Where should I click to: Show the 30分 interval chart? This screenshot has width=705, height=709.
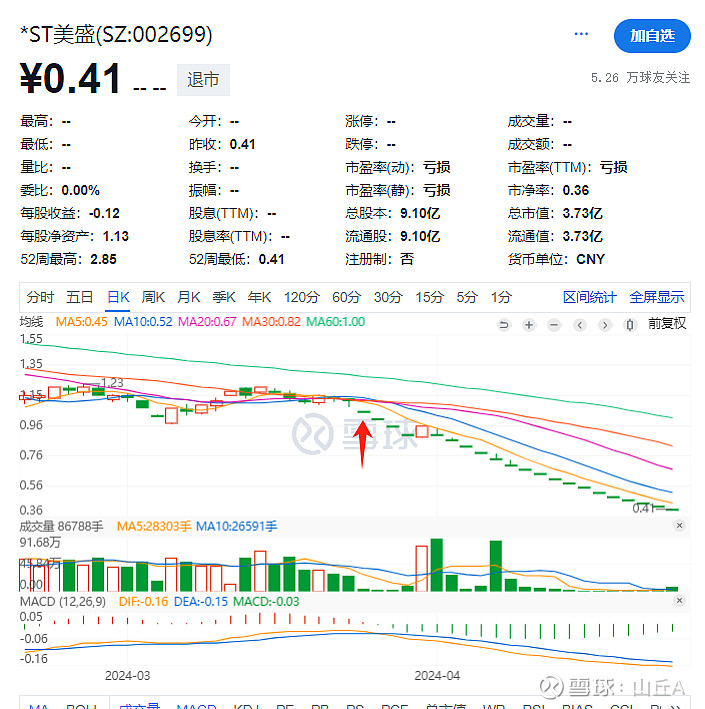click(x=388, y=297)
